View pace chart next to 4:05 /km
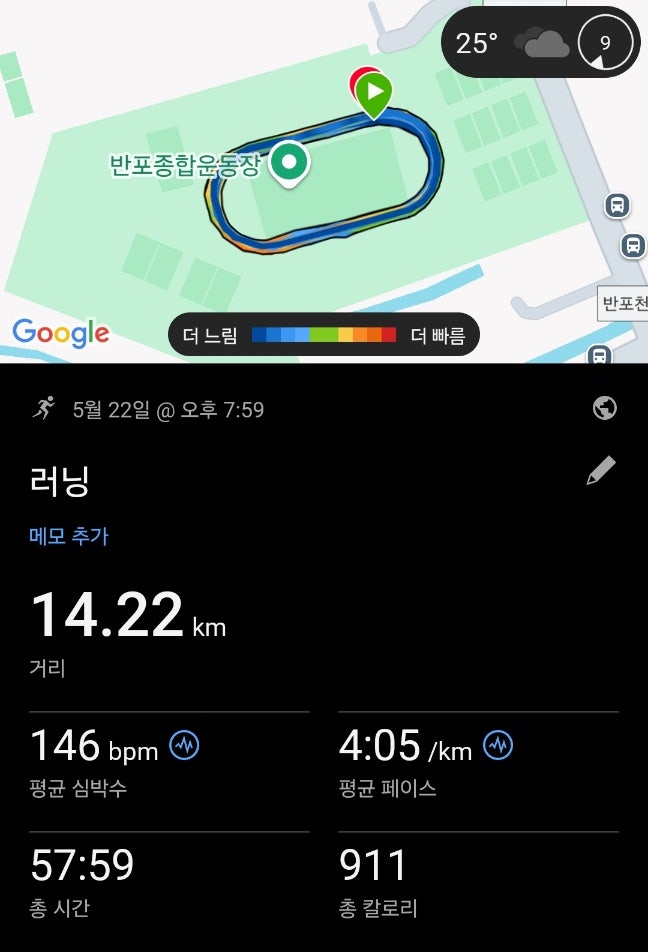 click(x=498, y=745)
